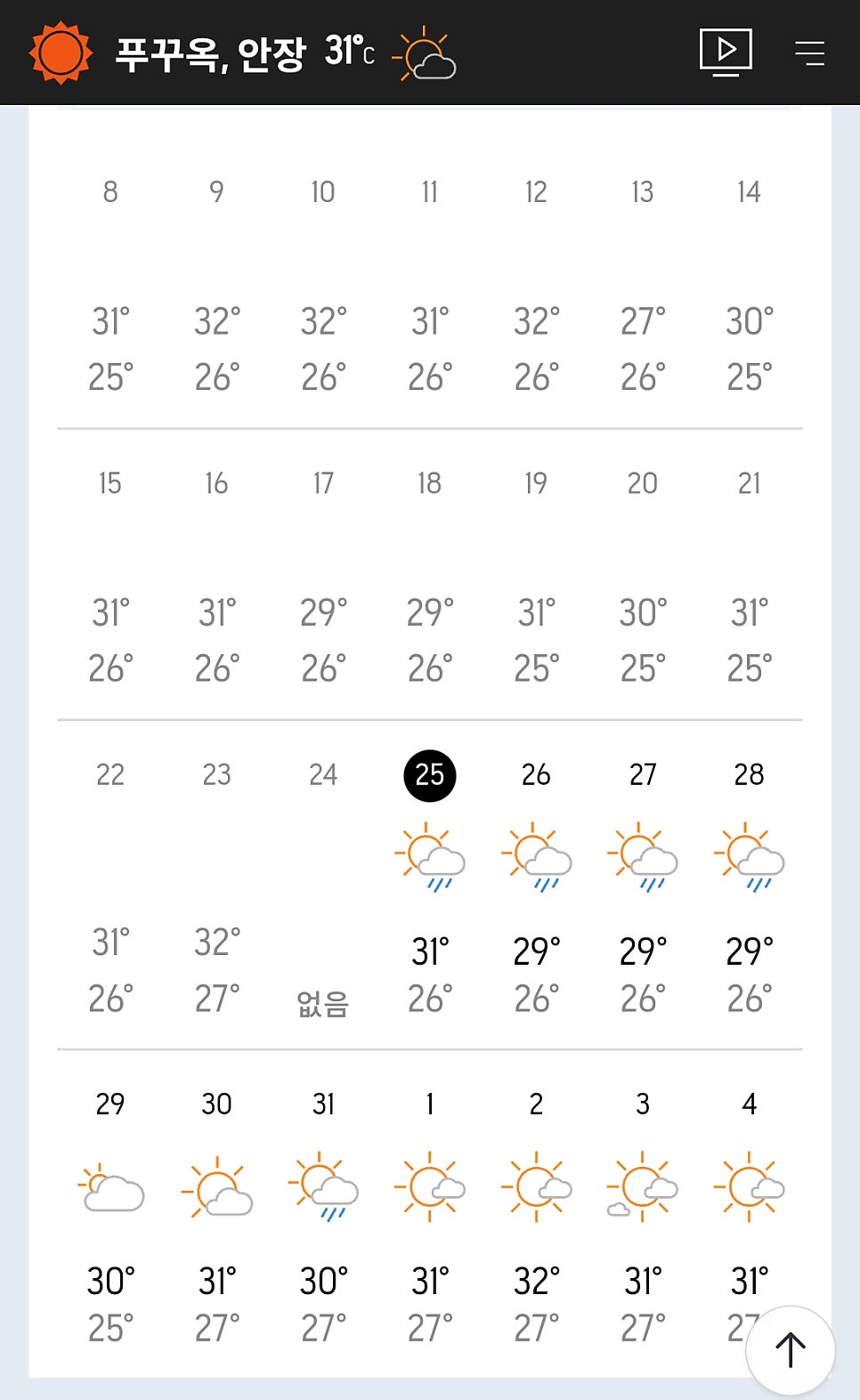860x1400 pixels.
Task: Open the video player icon
Action: tap(726, 53)
